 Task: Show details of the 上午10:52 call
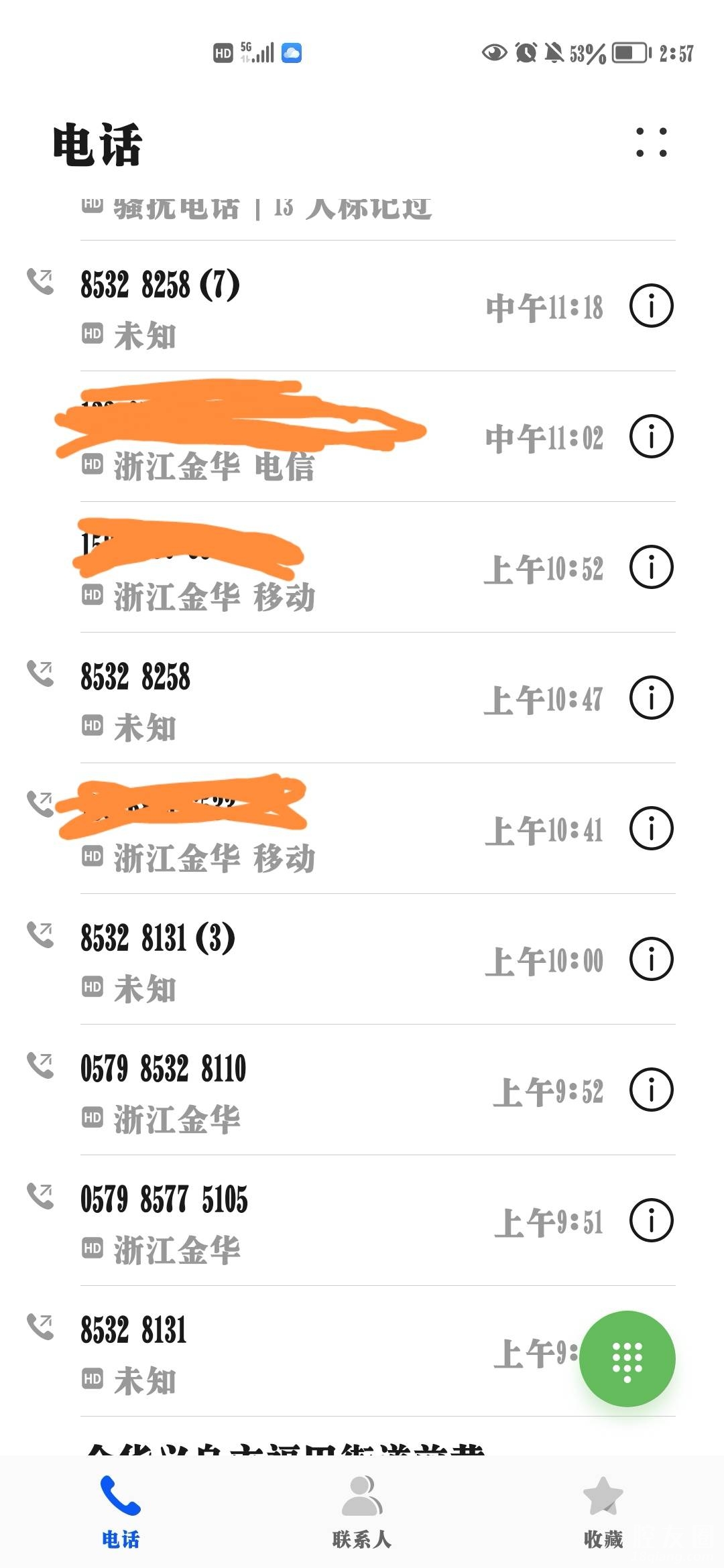coord(651,568)
